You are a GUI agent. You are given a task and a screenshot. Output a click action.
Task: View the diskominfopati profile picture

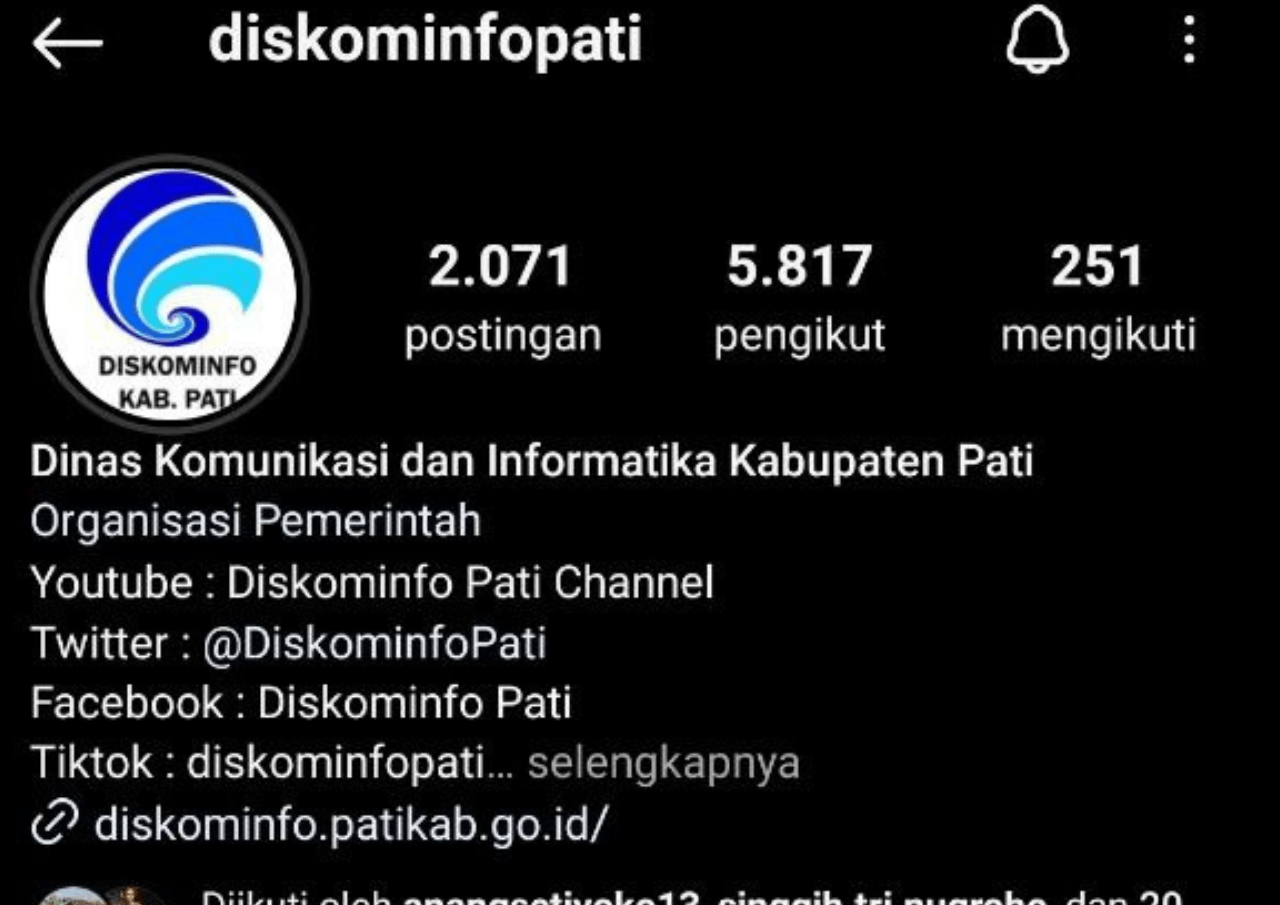(x=171, y=292)
